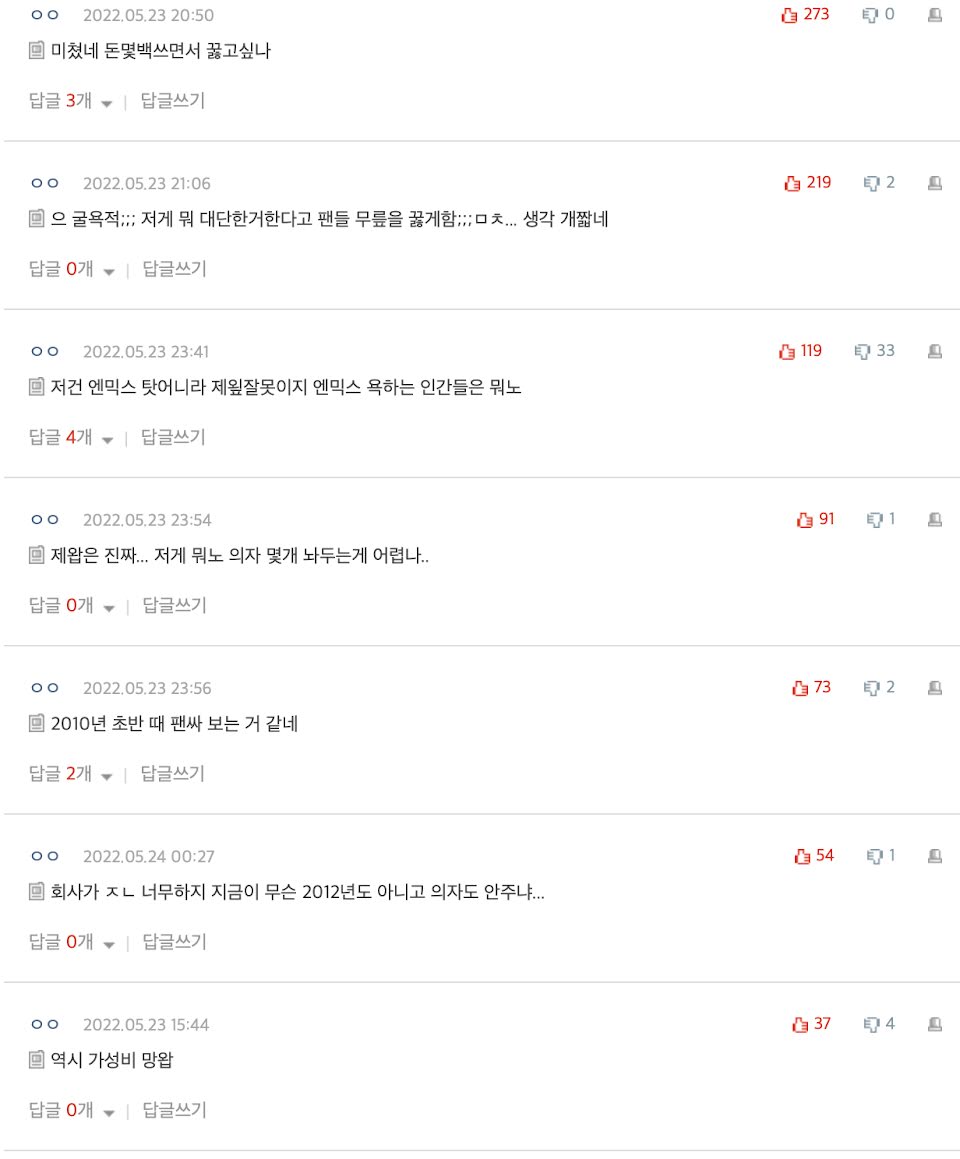Expand the 3 replies under the 20:50 comment
Viewport: 960px width, 1159px height.
(70, 101)
